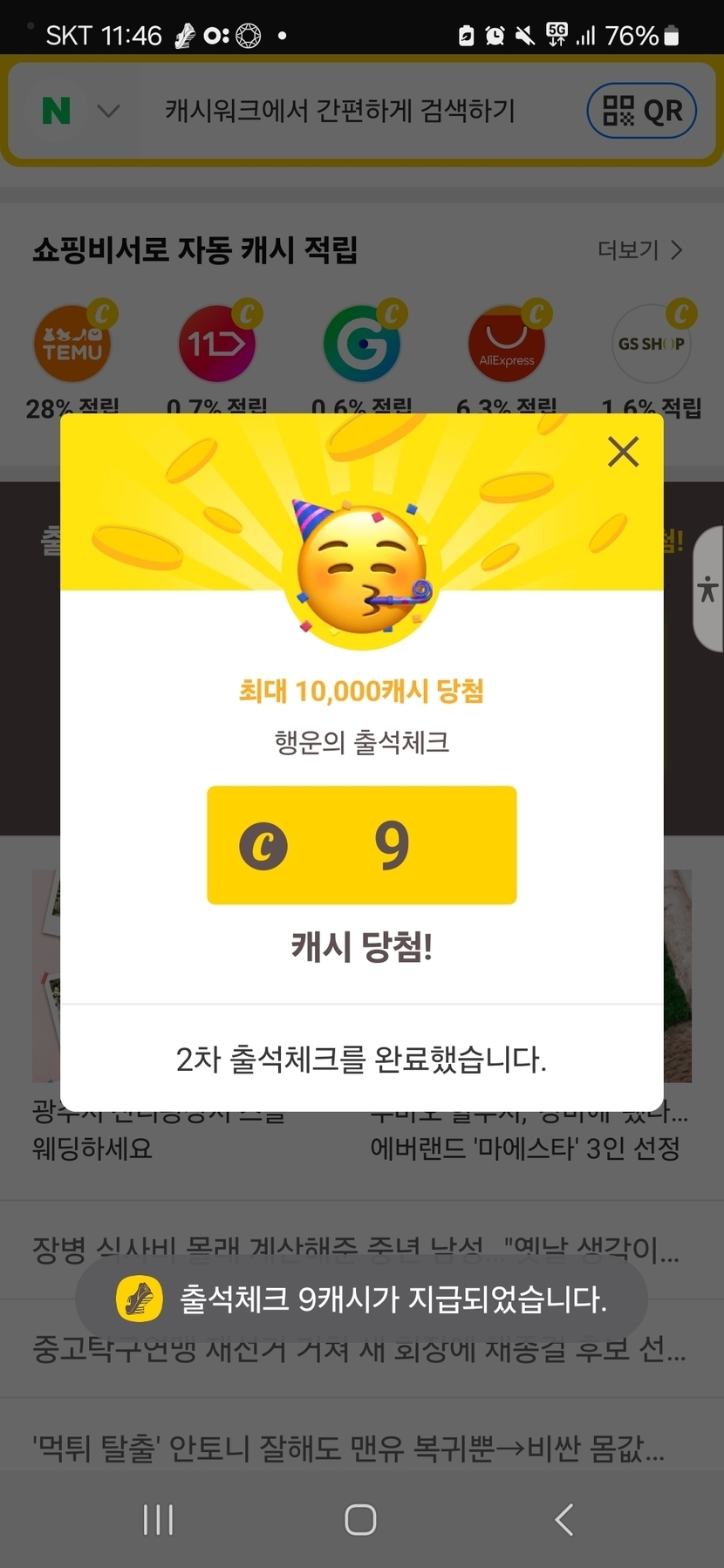Screen dimensions: 724x1568
Task: Open the Gmarket cash reward shop
Action: click(362, 344)
